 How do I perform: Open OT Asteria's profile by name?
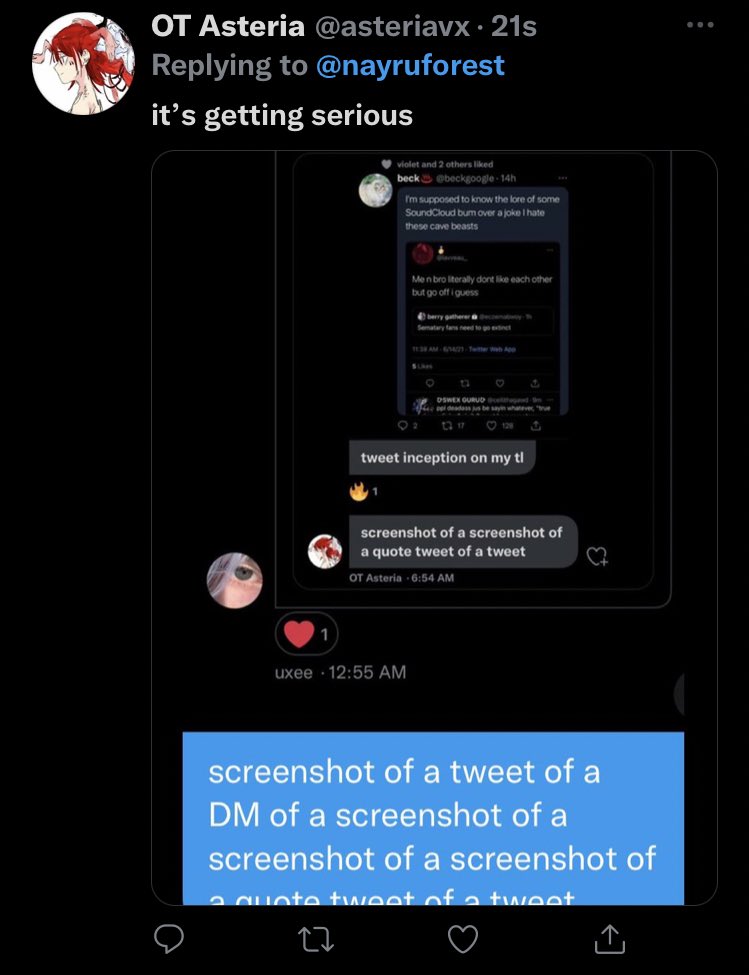coord(228,27)
